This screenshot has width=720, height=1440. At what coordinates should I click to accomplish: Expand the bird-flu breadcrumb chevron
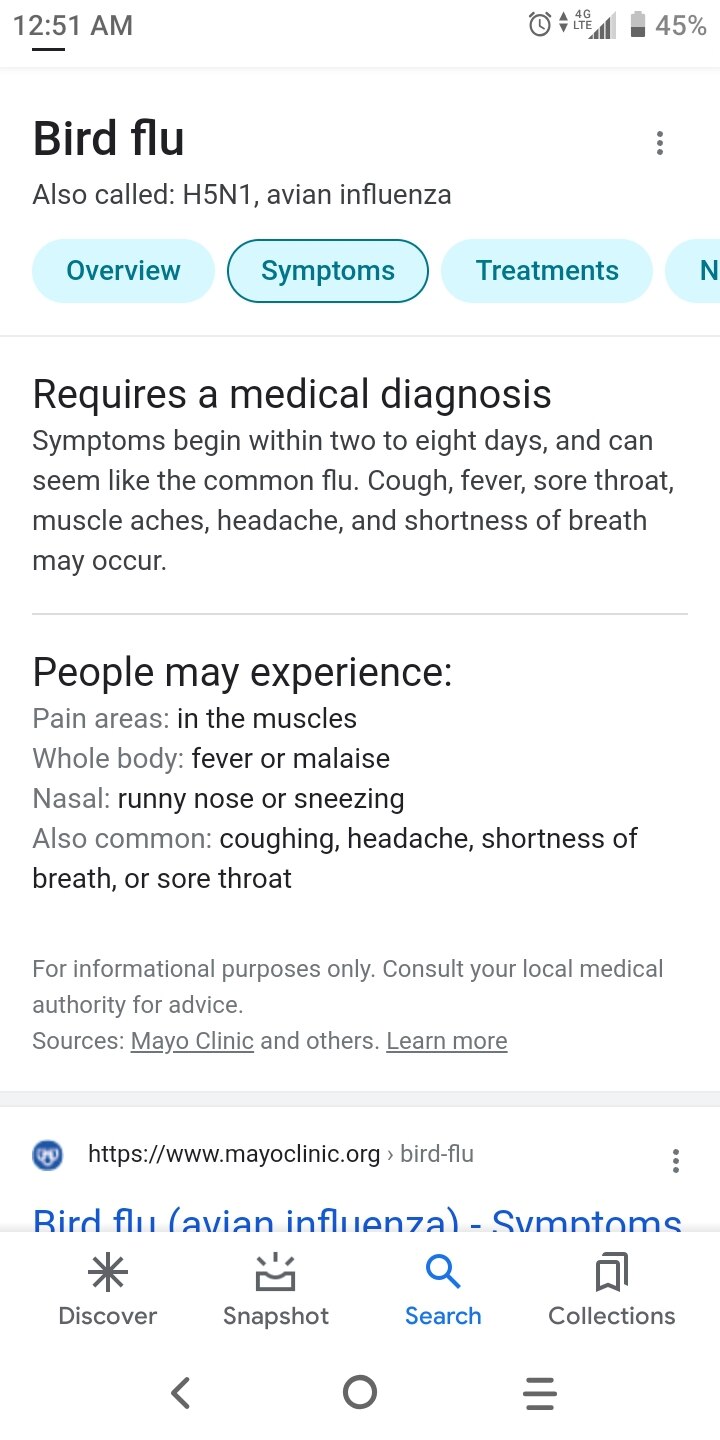point(391,1154)
